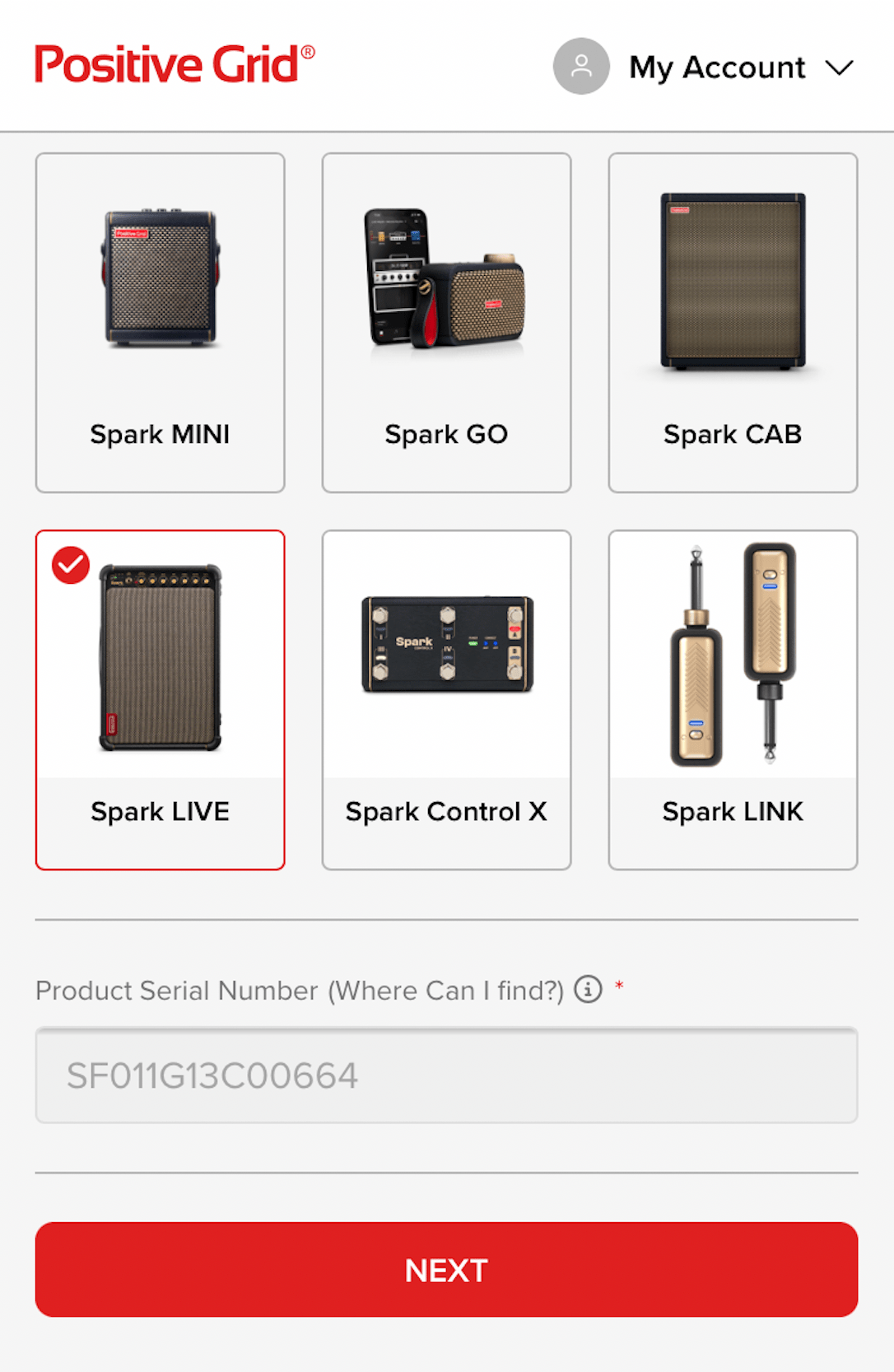The width and height of the screenshot is (894, 1372).
Task: Click the account avatar icon
Action: [x=580, y=68]
